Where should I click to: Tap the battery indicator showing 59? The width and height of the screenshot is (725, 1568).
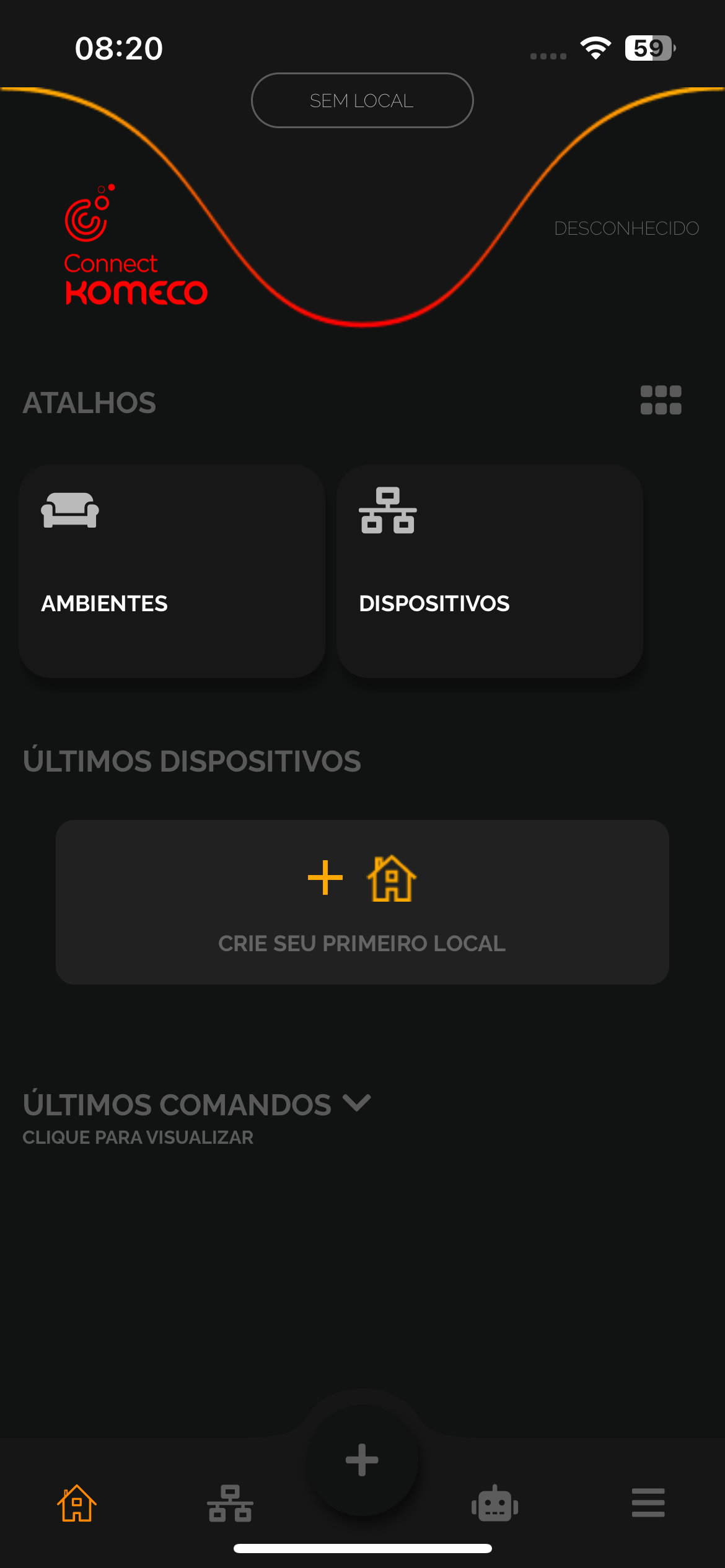coord(649,48)
